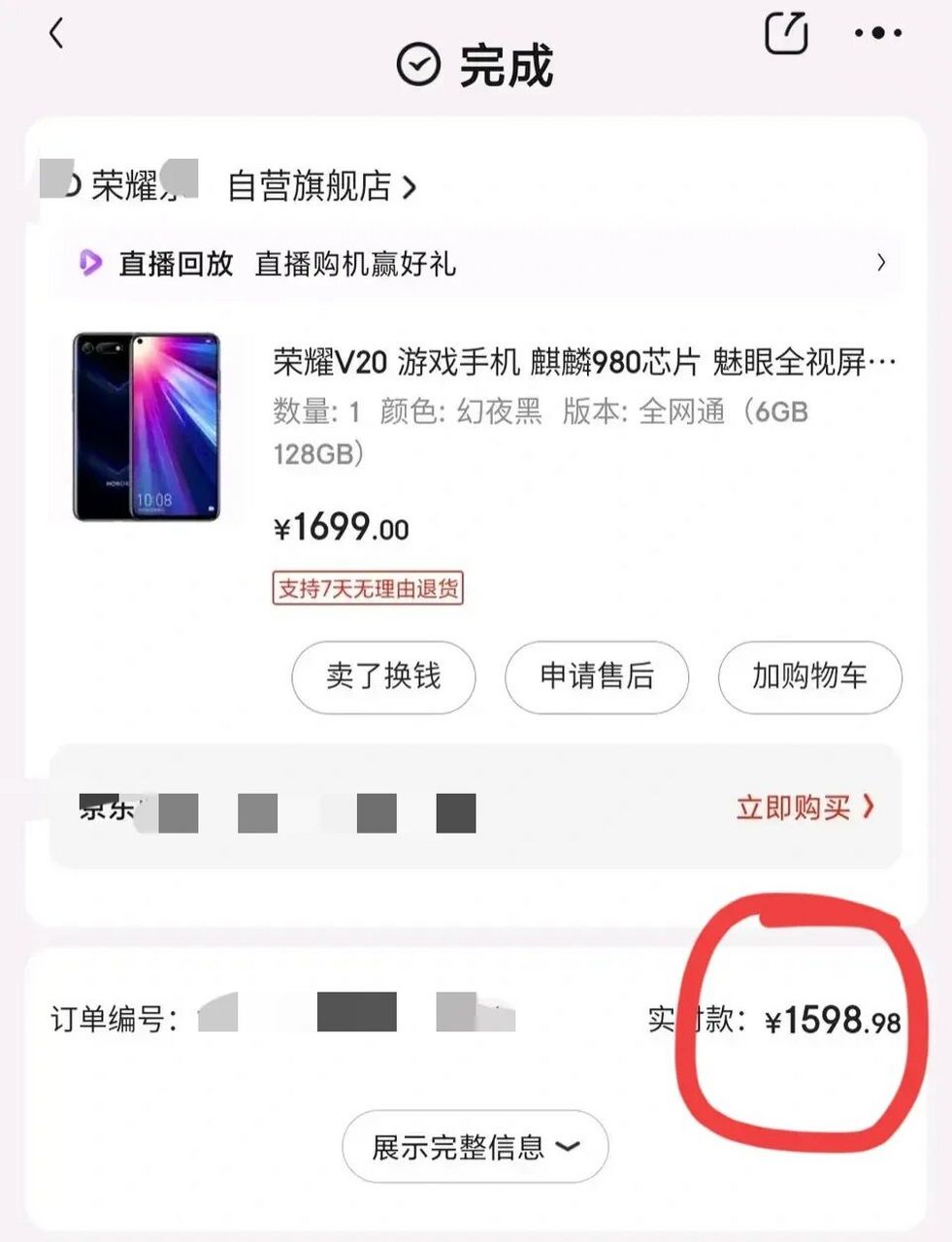Tap the 支持7天无理由退货 return policy tag
The image size is (952, 1242).
tap(369, 590)
